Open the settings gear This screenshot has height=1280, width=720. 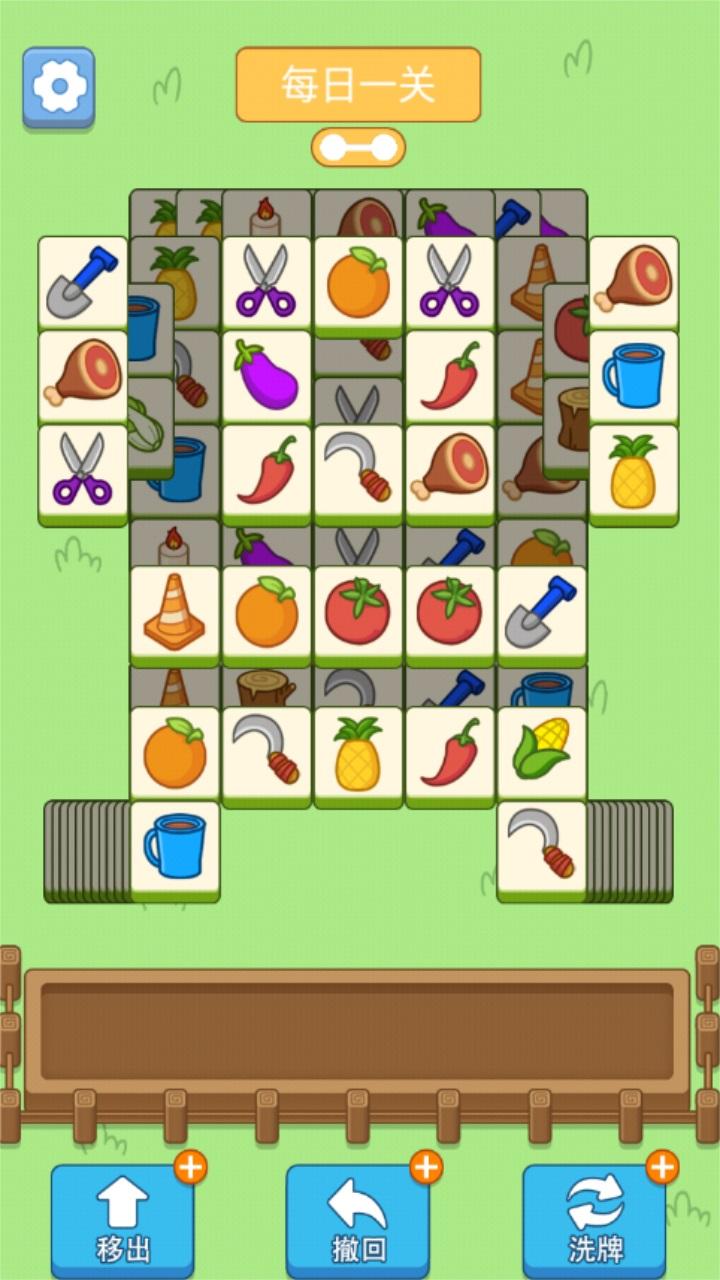(x=59, y=86)
